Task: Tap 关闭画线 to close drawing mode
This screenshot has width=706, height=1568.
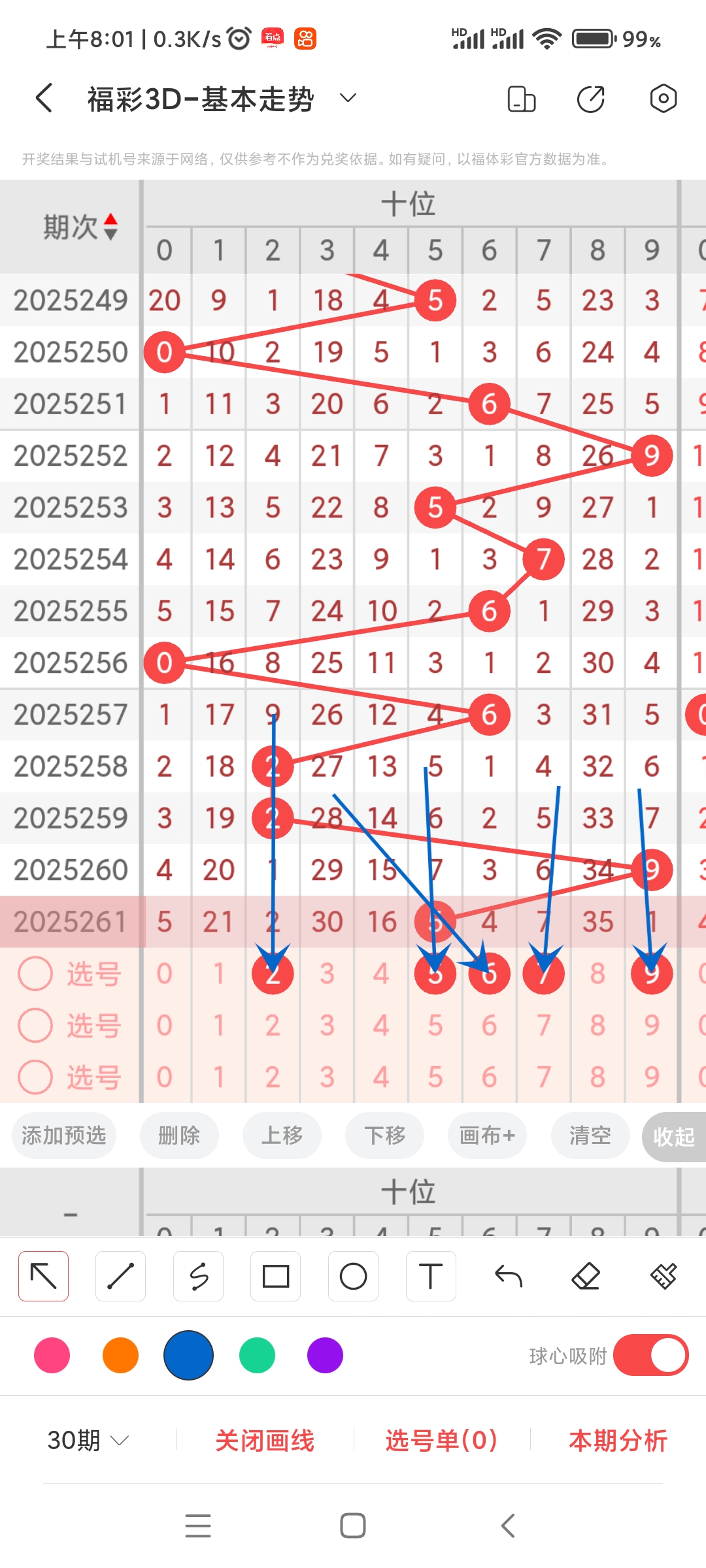Action: click(267, 1441)
